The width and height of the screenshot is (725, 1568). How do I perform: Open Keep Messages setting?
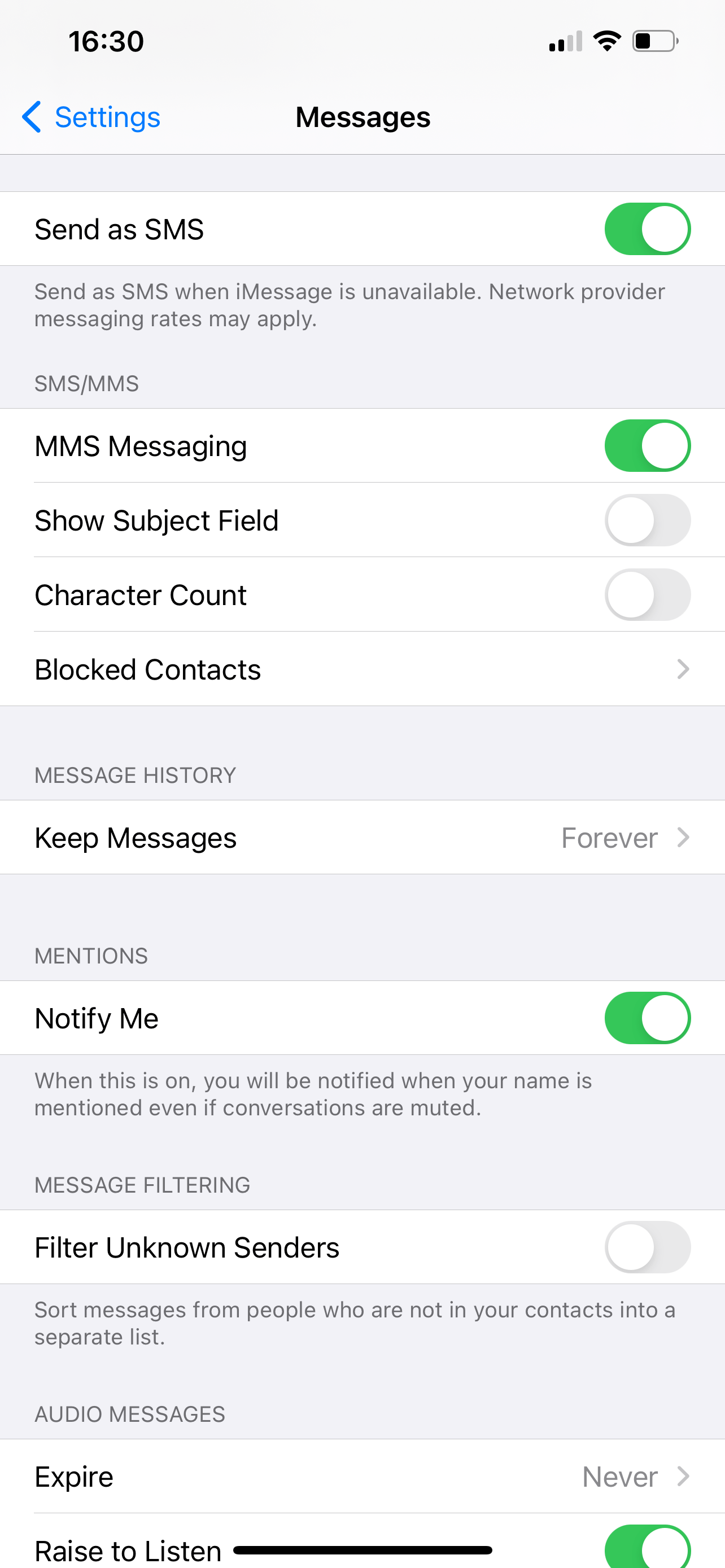click(x=362, y=838)
